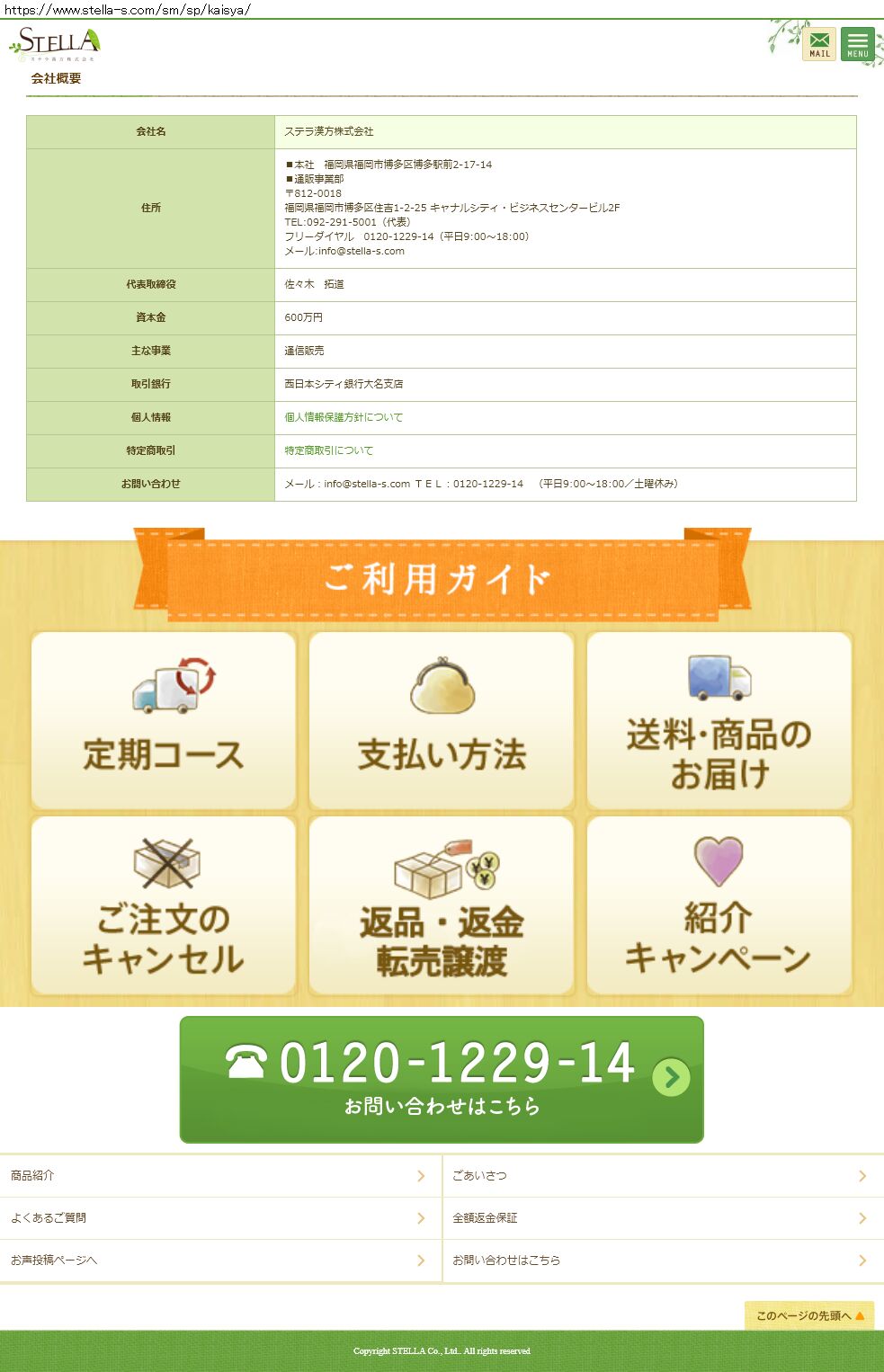Image resolution: width=884 pixels, height=1372 pixels.
Task: Open the 支払い方法 guide card
Action: [442, 720]
